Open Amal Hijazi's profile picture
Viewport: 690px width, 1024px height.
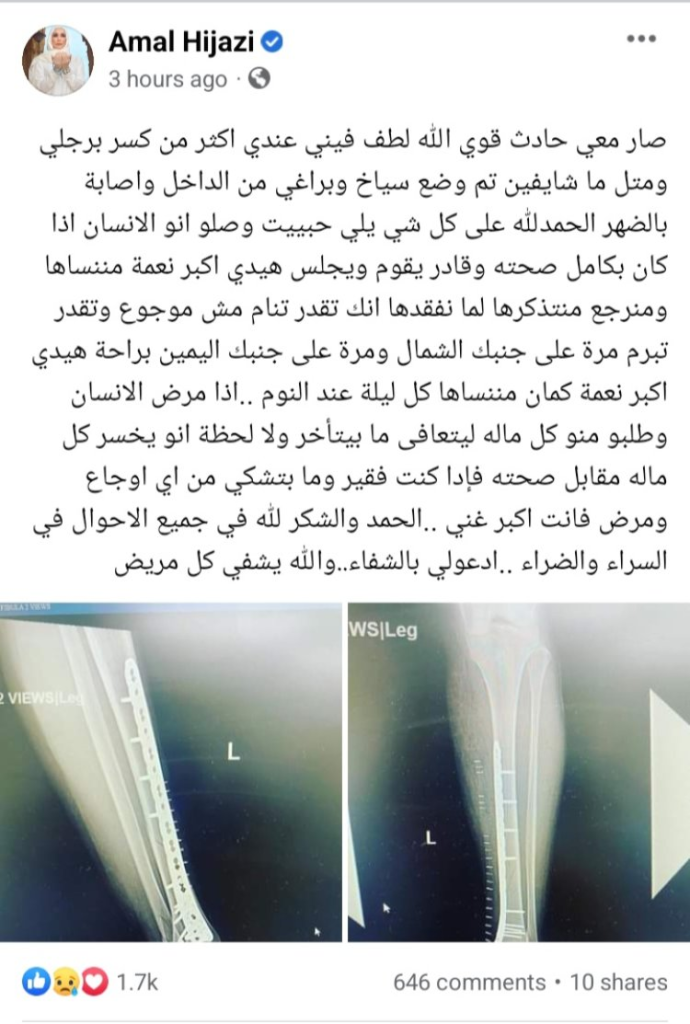[x=57, y=61]
